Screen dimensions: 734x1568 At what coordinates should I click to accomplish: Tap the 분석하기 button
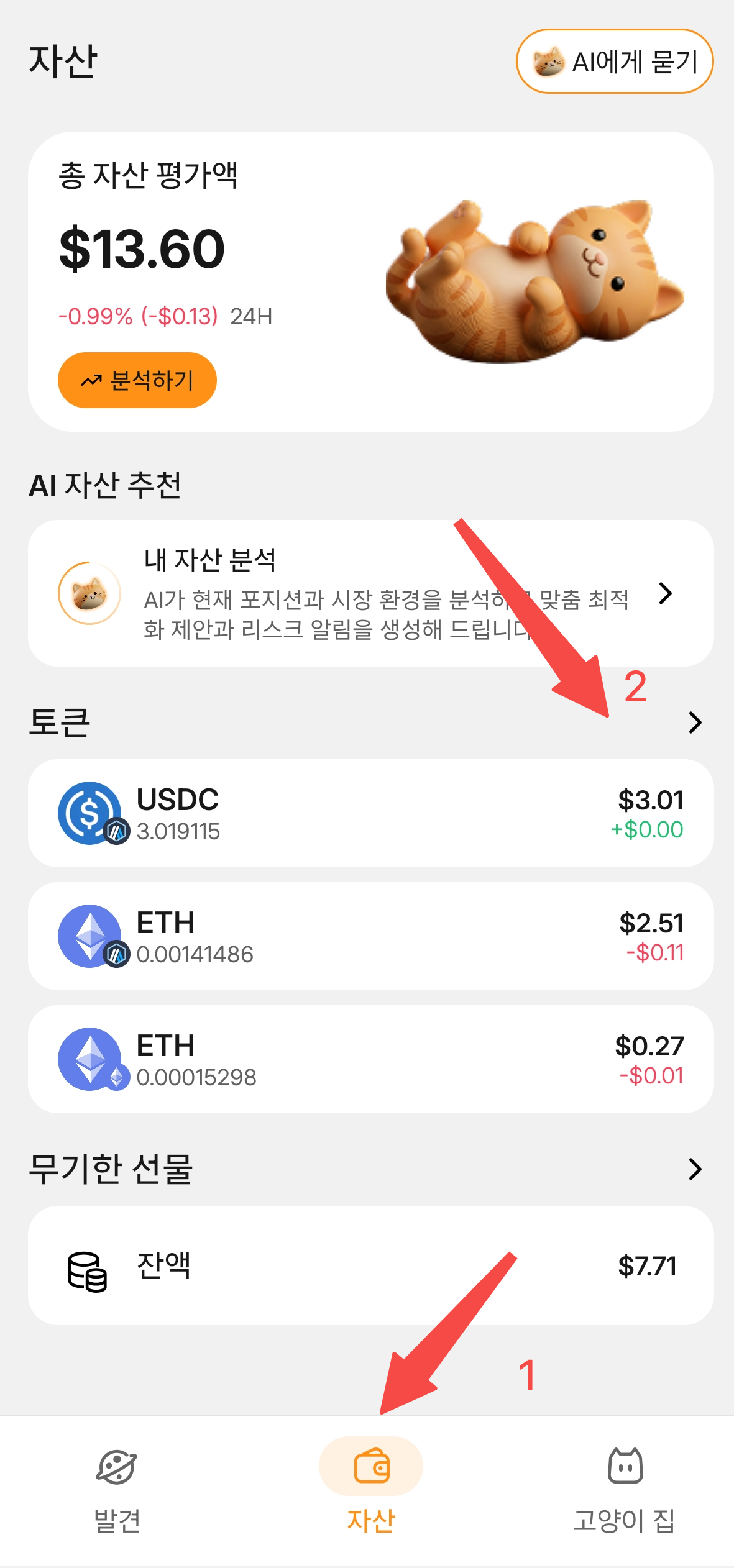point(137,380)
